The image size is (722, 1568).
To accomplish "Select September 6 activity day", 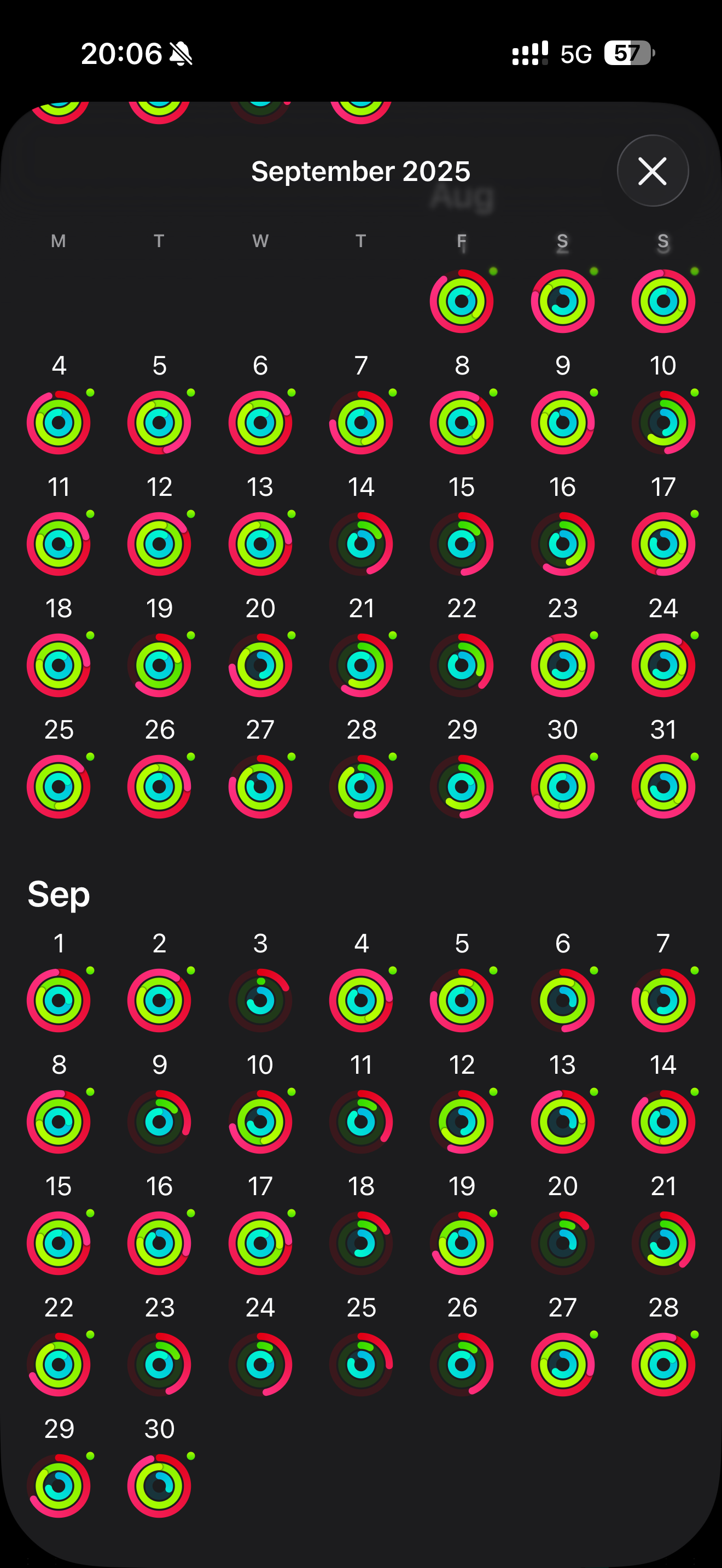I will pyautogui.click(x=562, y=1000).
